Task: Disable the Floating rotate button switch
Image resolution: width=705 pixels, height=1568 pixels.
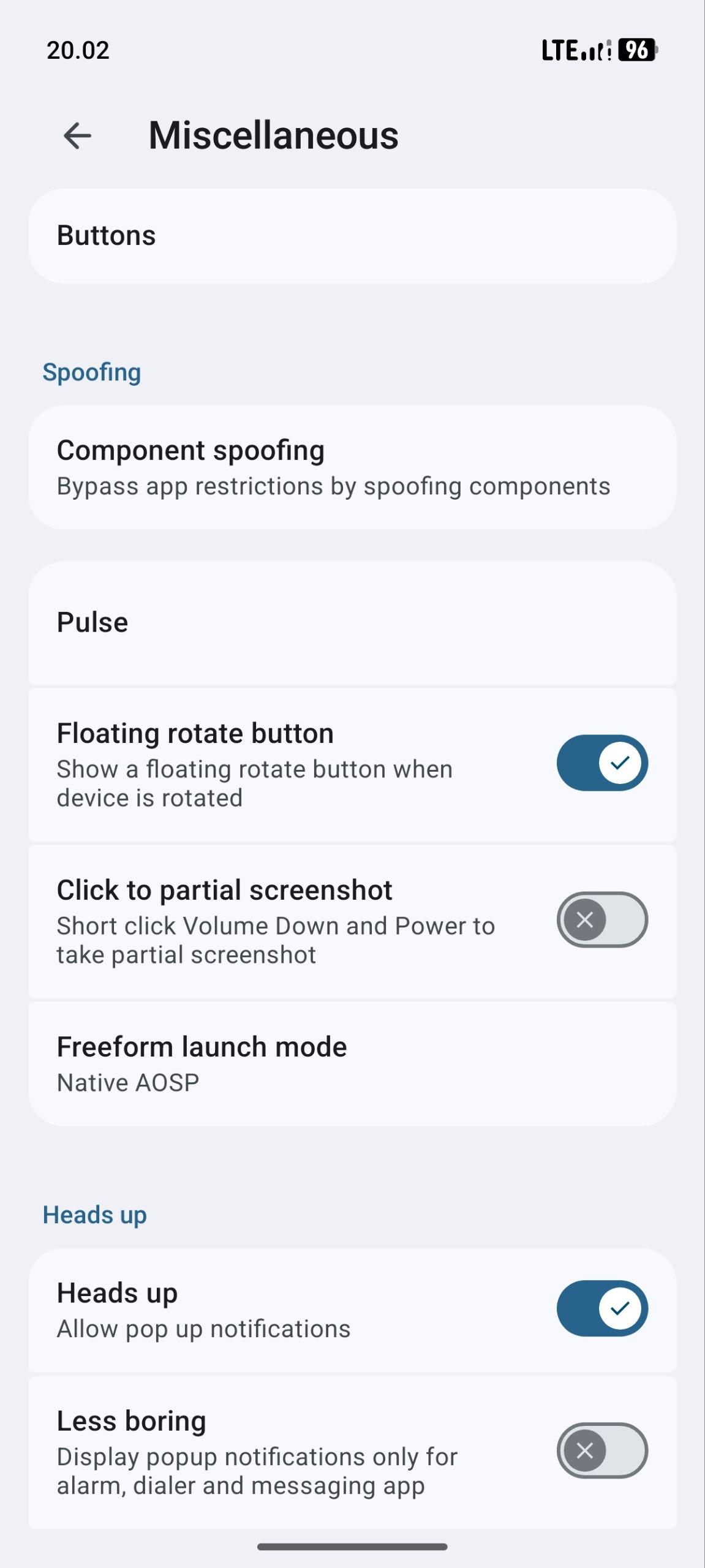Action: click(x=602, y=763)
